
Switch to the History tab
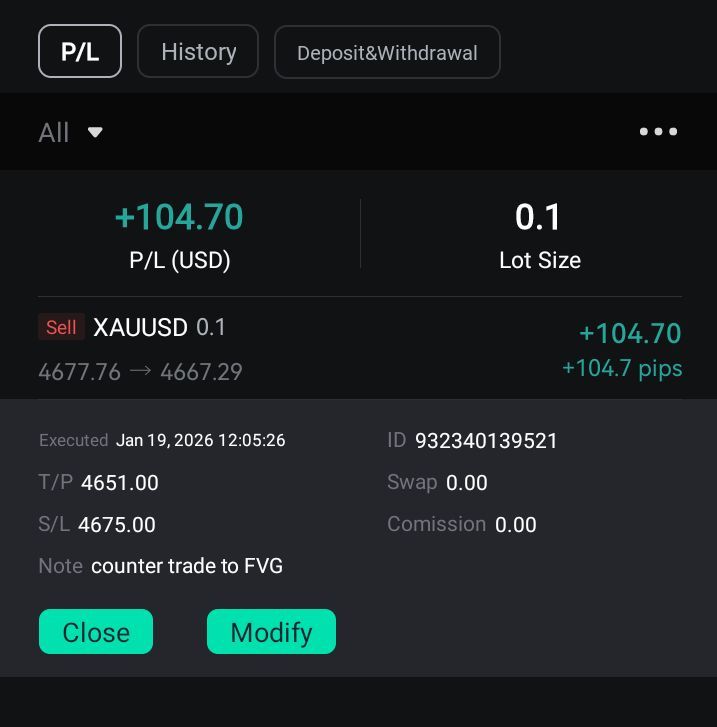tap(198, 52)
